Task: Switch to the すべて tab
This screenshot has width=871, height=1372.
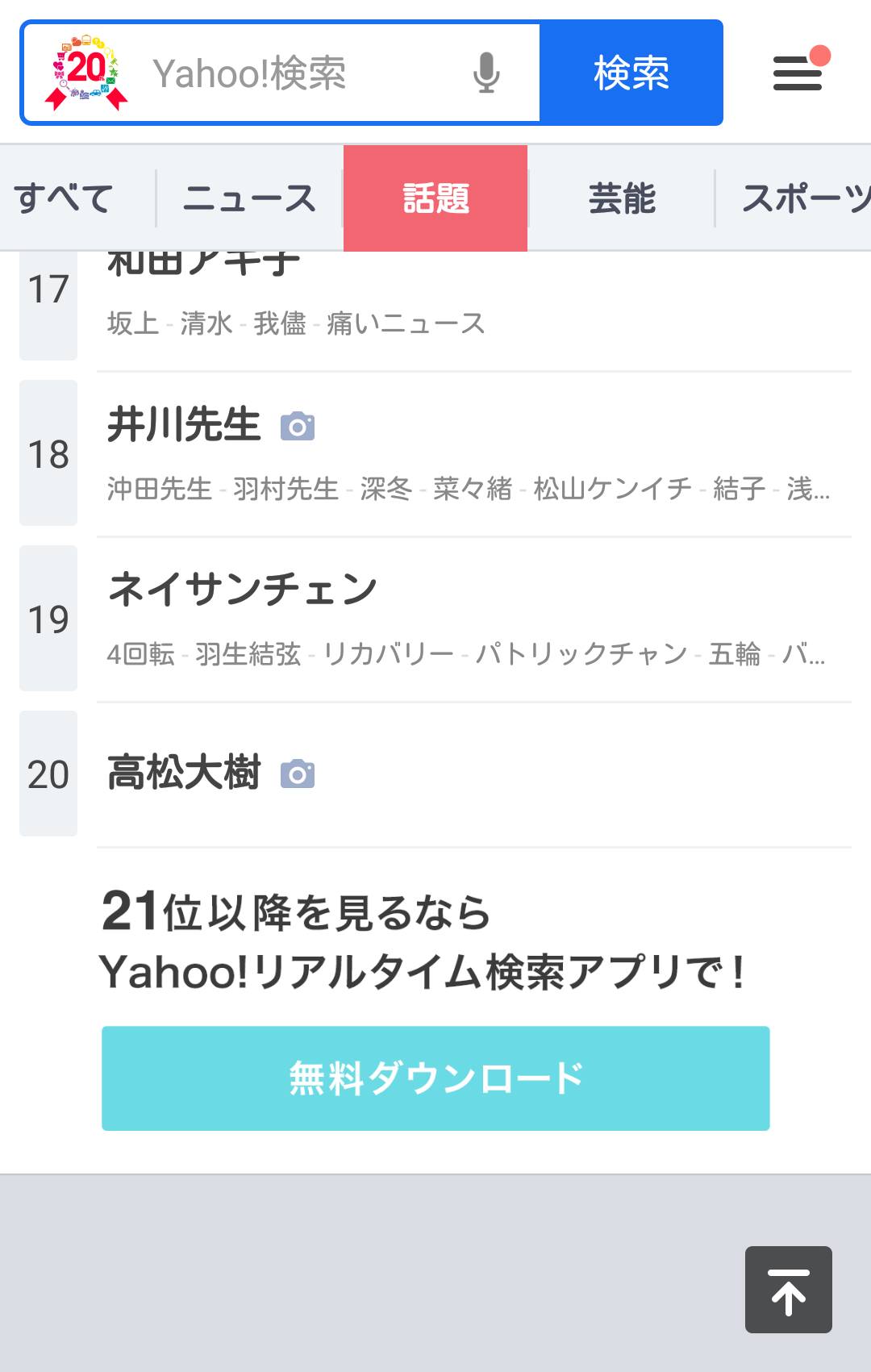Action: [x=65, y=198]
